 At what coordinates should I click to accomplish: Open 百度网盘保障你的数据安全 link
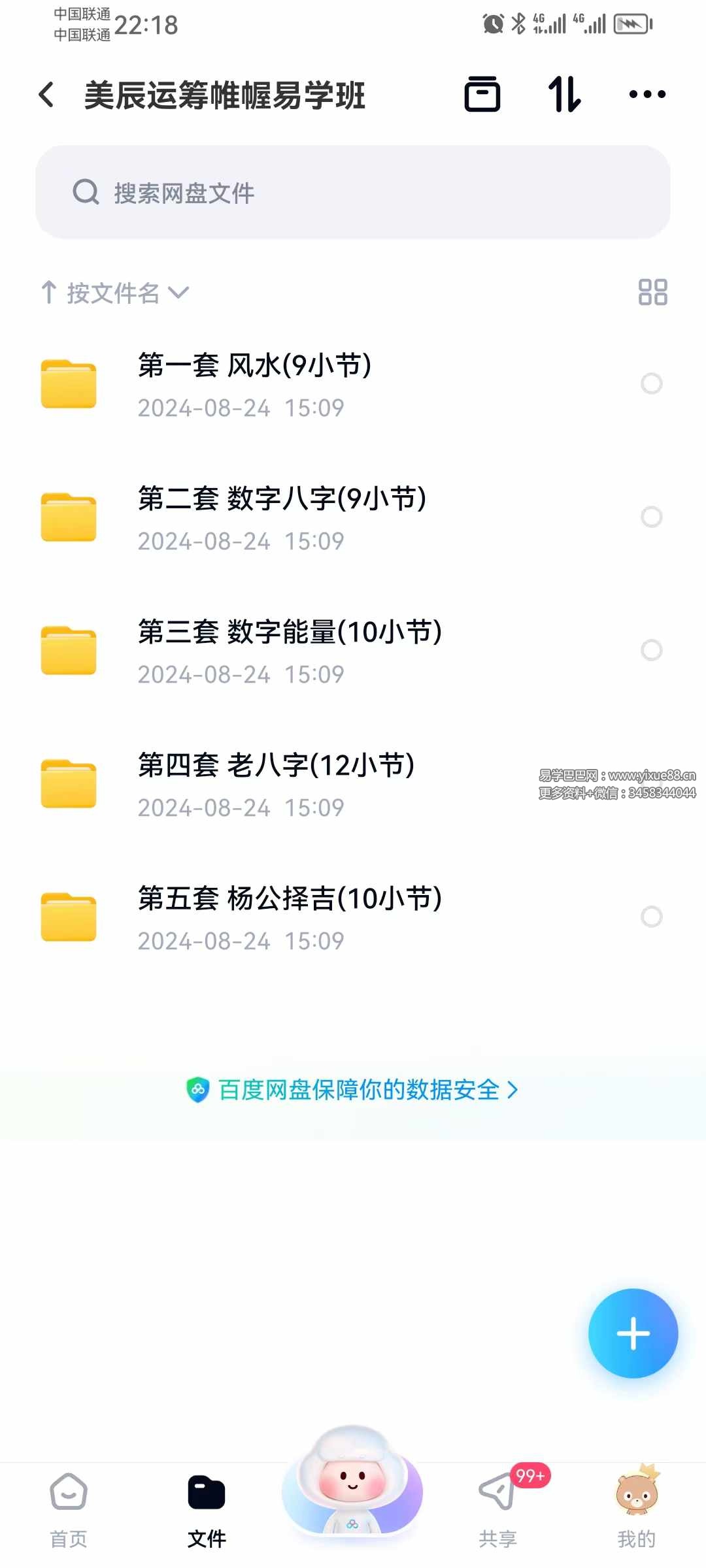pos(353,1090)
